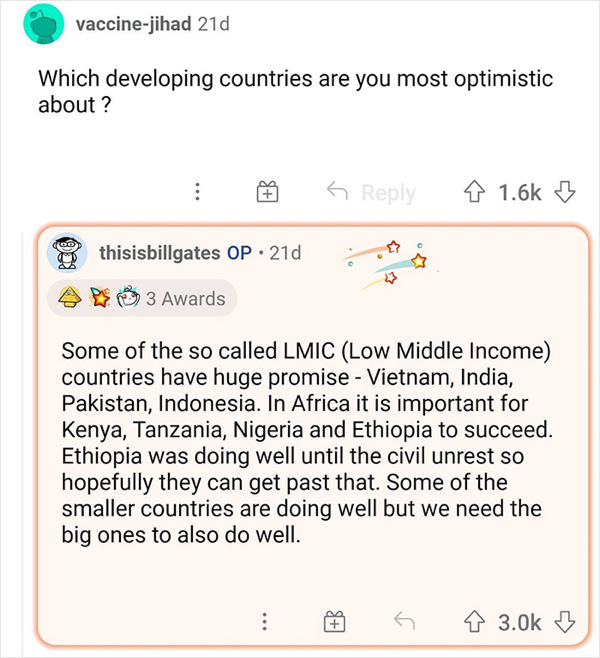
Task: Reply to thisisbillgates's comment
Action: [x=404, y=622]
